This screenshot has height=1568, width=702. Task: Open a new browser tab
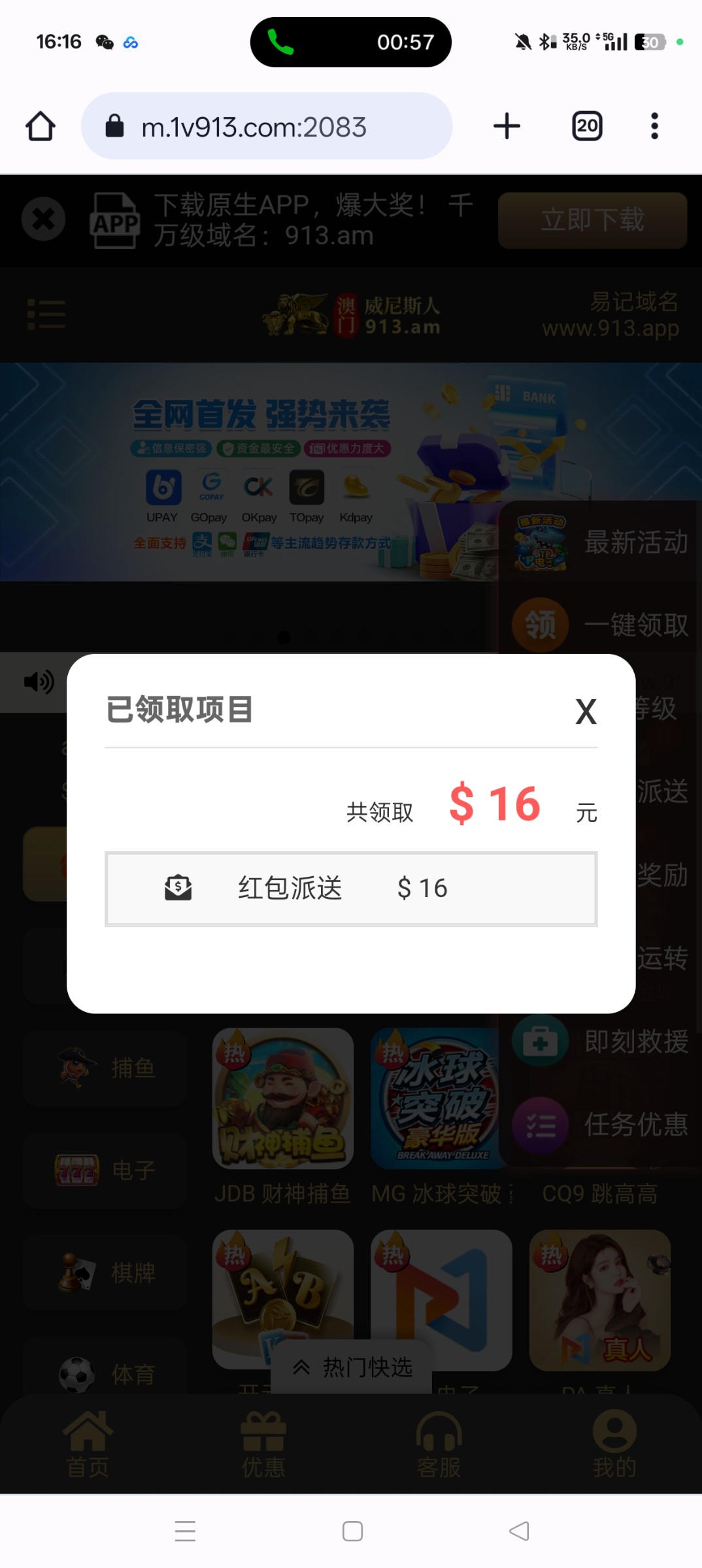point(507,126)
